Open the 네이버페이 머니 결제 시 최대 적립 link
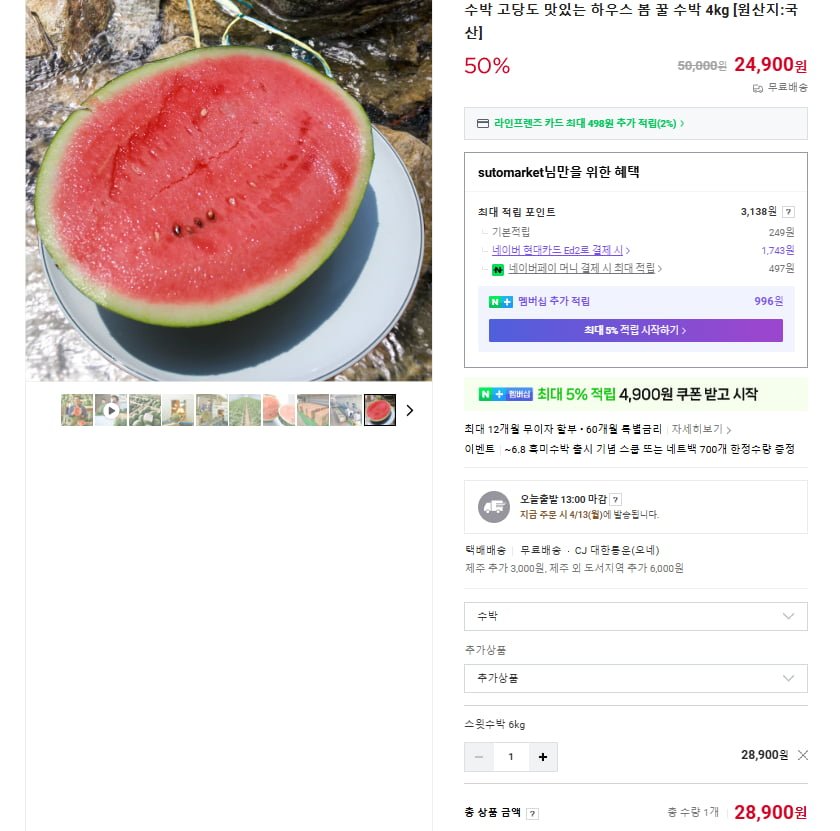840x831 pixels. click(585, 269)
